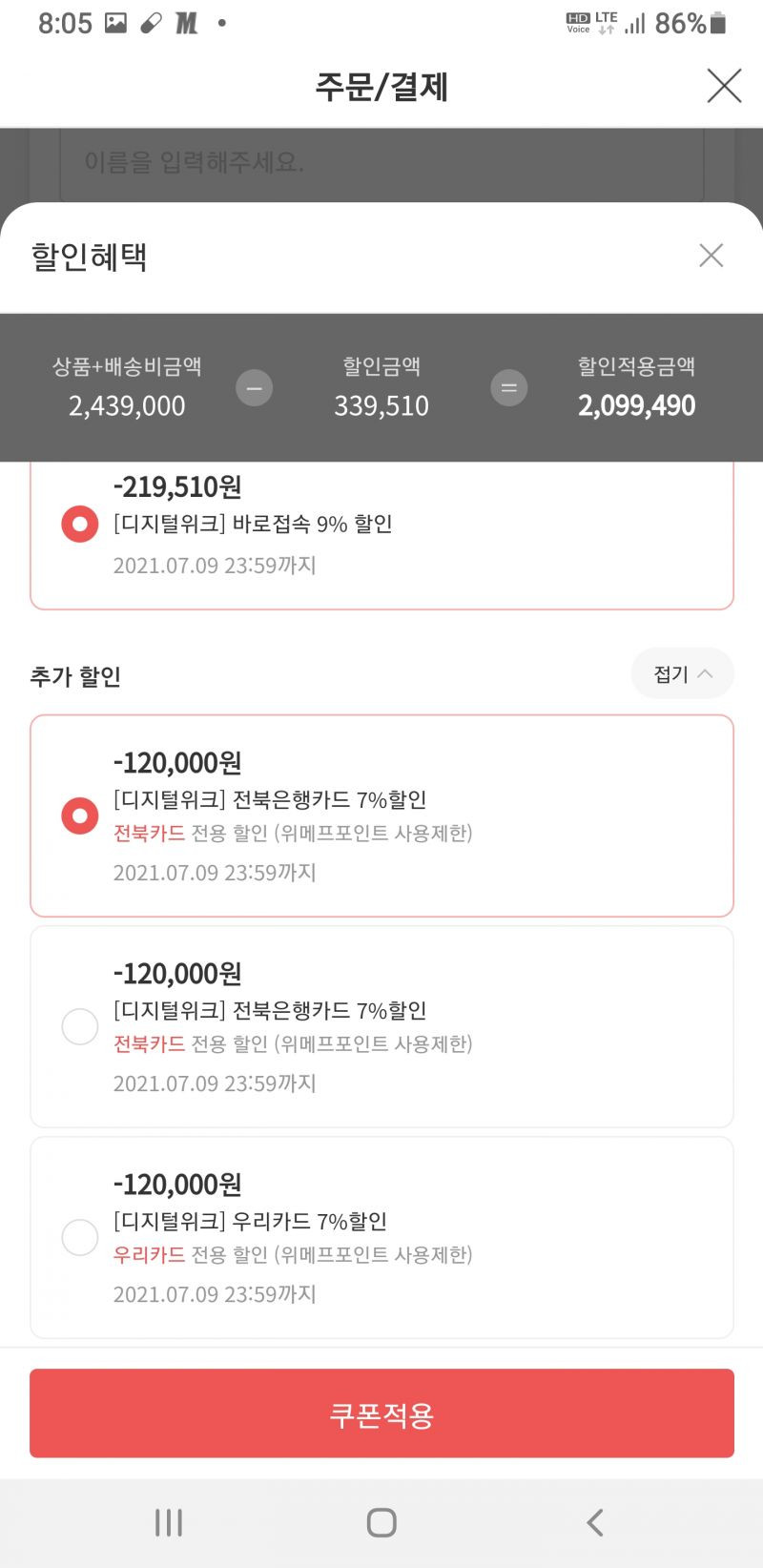This screenshot has width=763, height=1568.
Task: Apply coupons with the 쿠폰적용 button
Action: click(381, 1413)
